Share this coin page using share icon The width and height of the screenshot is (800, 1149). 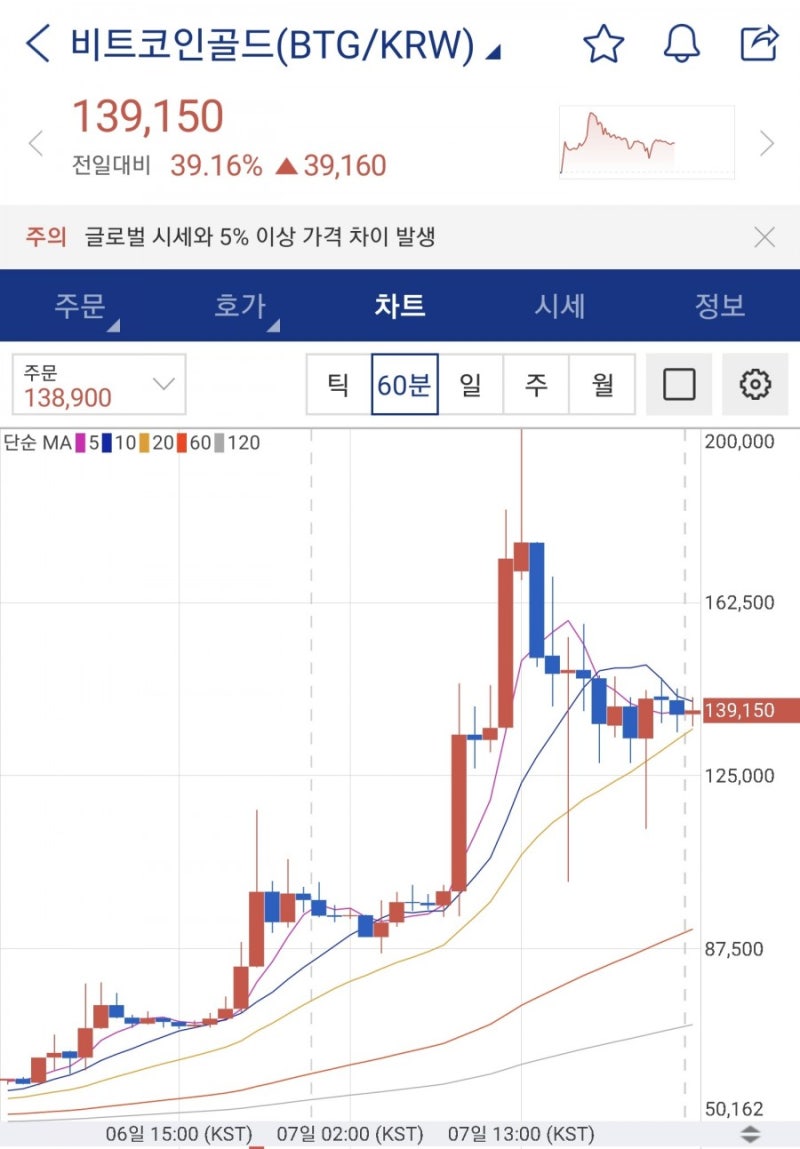click(x=760, y=43)
